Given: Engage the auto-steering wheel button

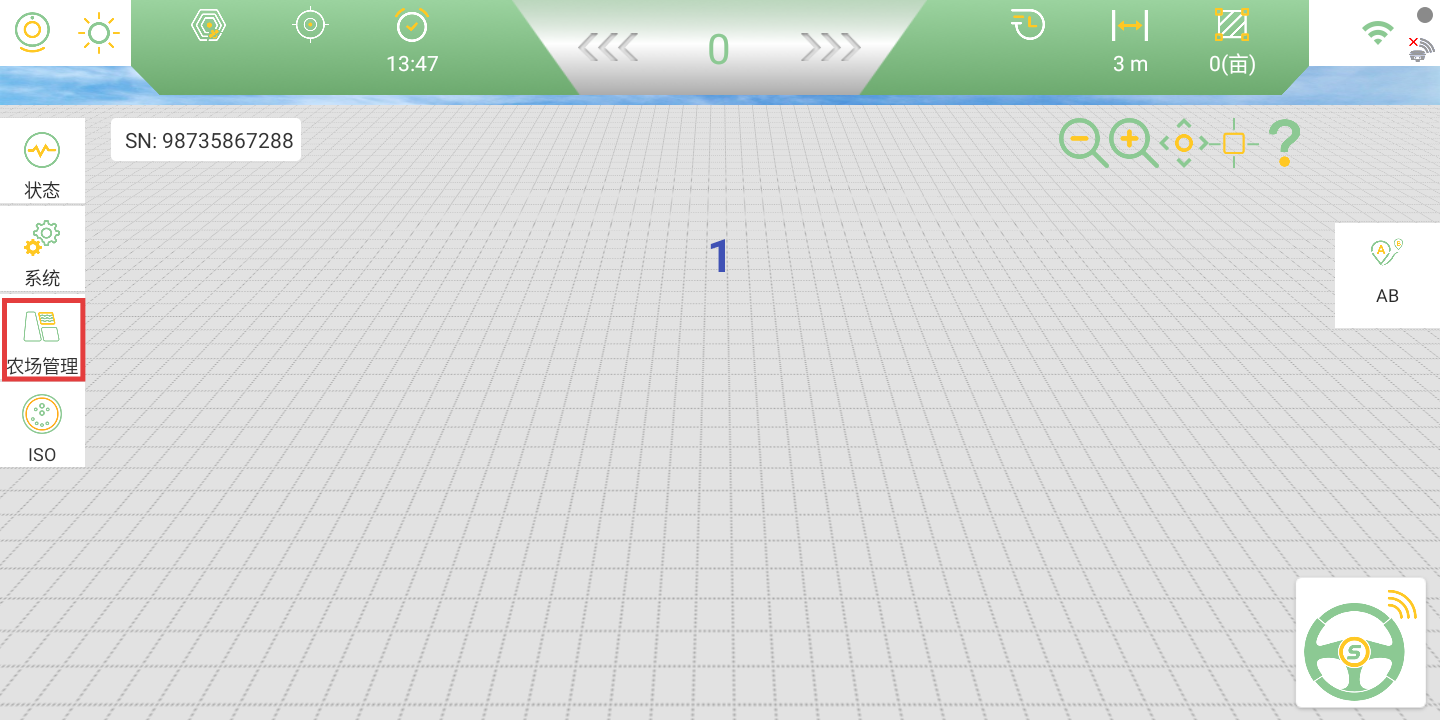Looking at the screenshot, I should point(1360,643).
